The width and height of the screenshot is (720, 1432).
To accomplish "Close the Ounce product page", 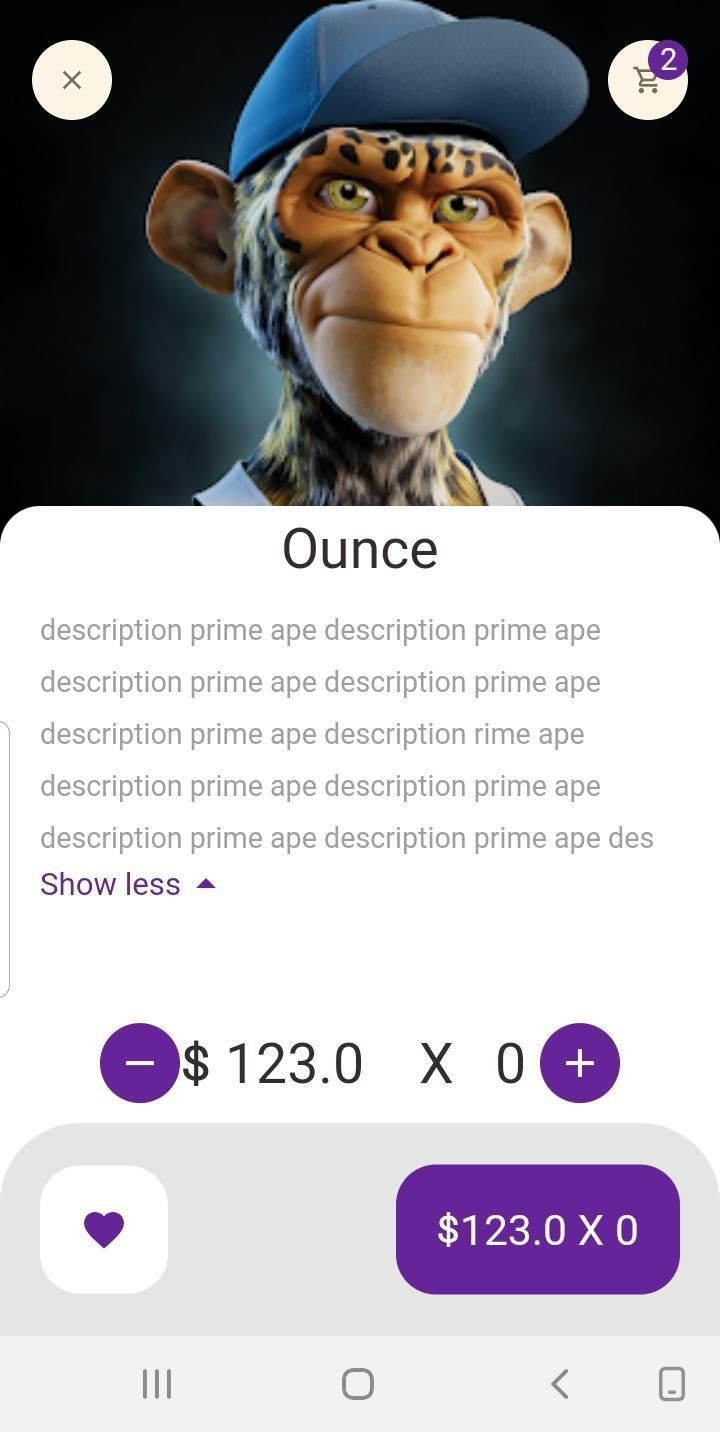I will click(72, 80).
